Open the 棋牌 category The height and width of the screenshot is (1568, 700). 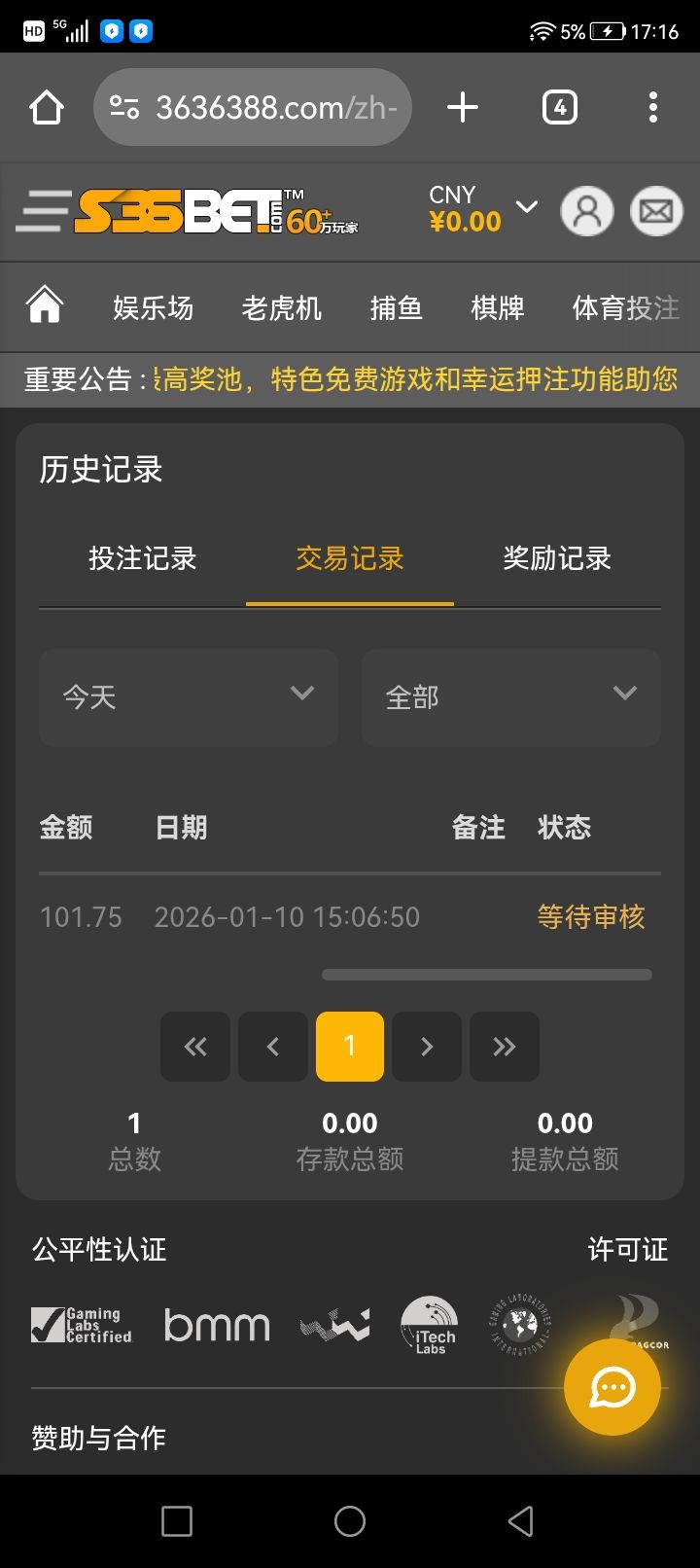pyautogui.click(x=497, y=308)
